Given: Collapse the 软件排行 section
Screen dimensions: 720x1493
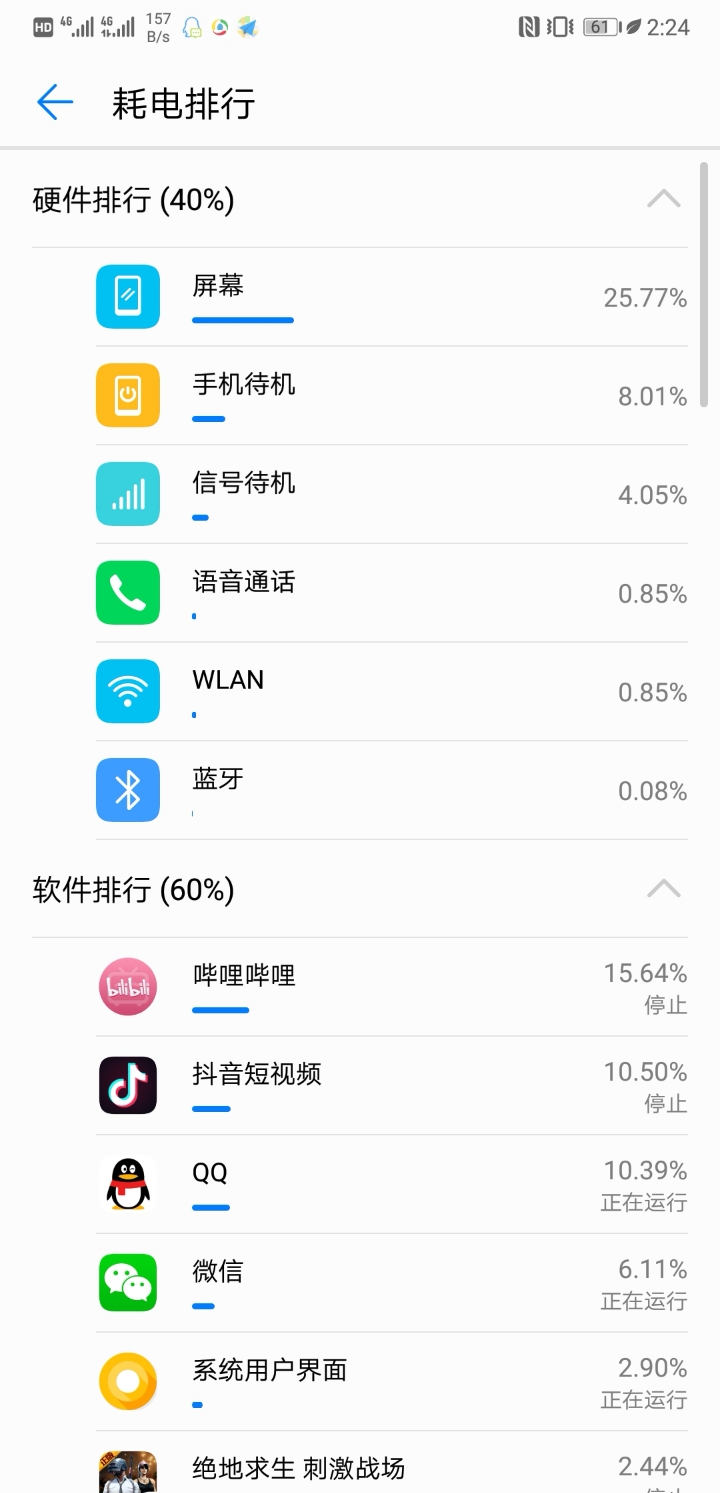Looking at the screenshot, I should tap(663, 889).
